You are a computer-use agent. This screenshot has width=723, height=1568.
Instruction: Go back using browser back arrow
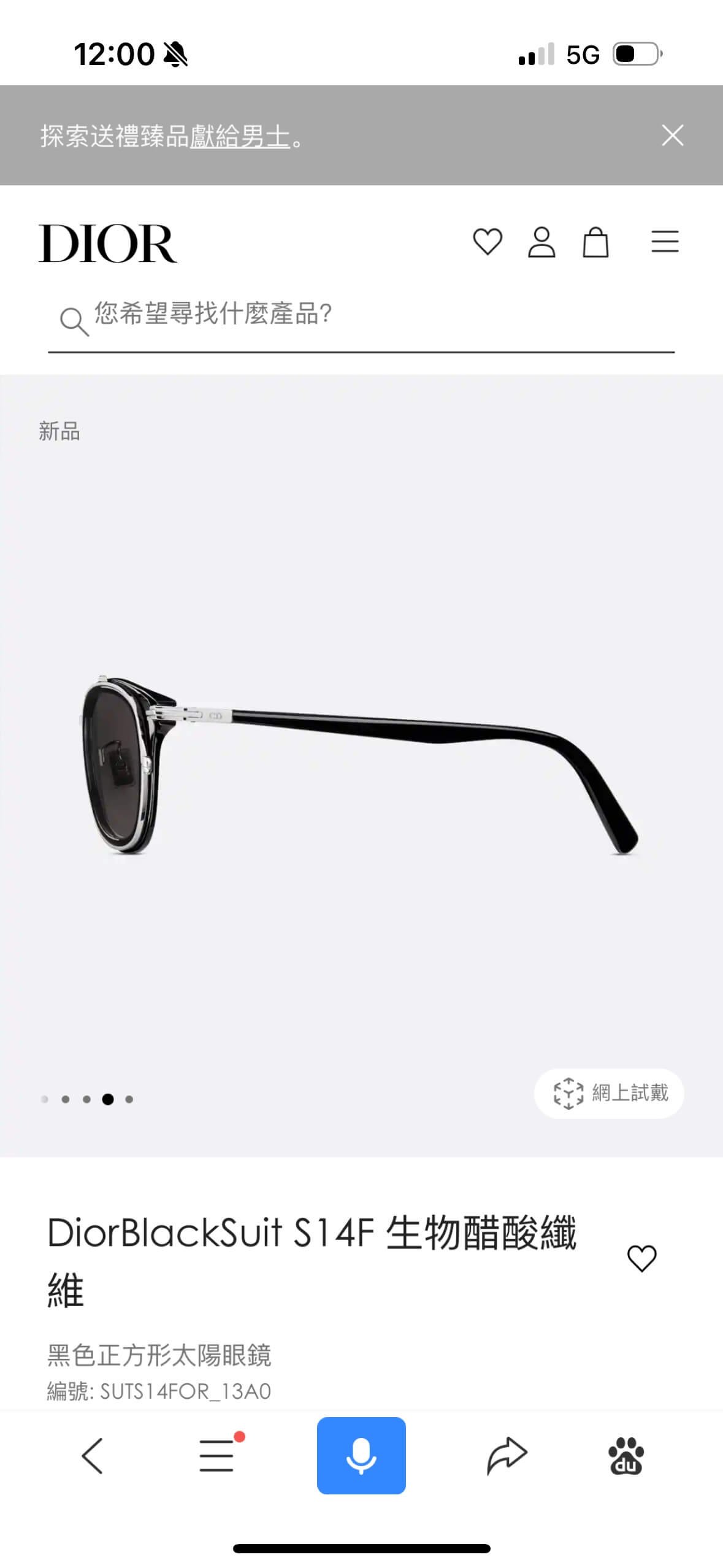click(x=92, y=1455)
